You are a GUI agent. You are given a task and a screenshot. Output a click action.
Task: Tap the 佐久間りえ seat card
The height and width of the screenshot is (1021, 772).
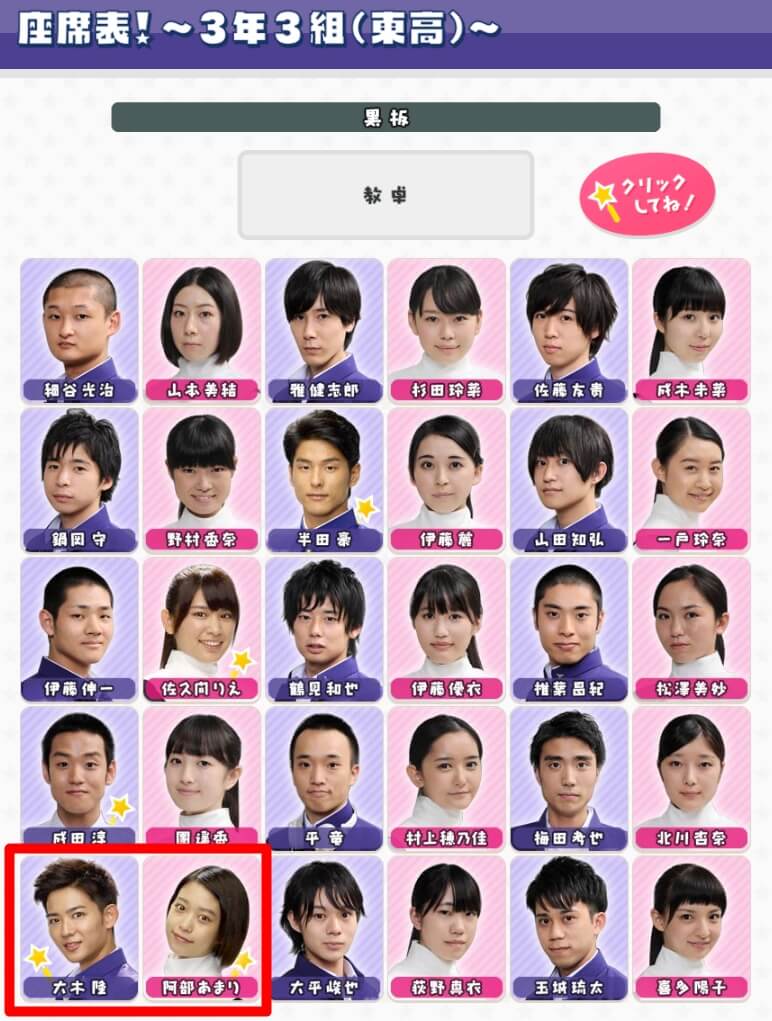coord(201,629)
